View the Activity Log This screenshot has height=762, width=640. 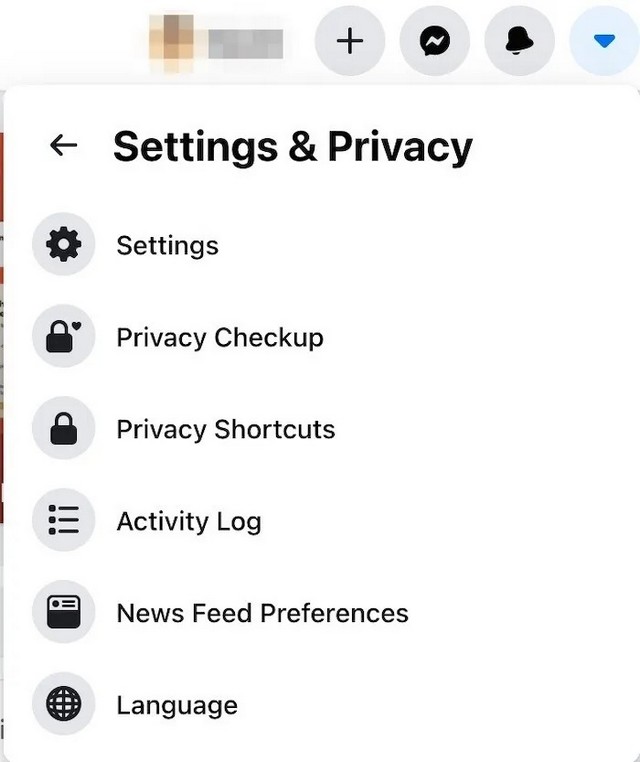(188, 522)
